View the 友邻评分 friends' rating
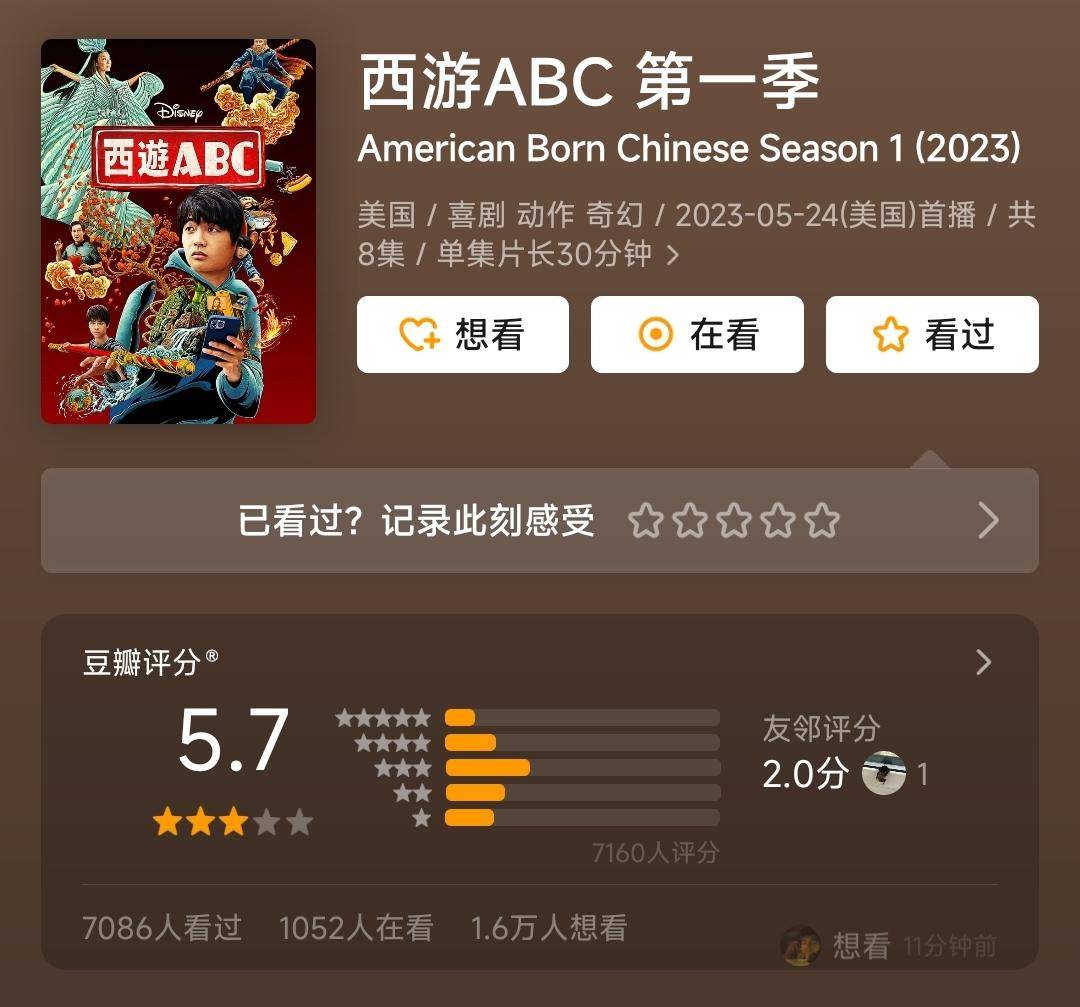Image resolution: width=1080 pixels, height=1007 pixels. 845,772
